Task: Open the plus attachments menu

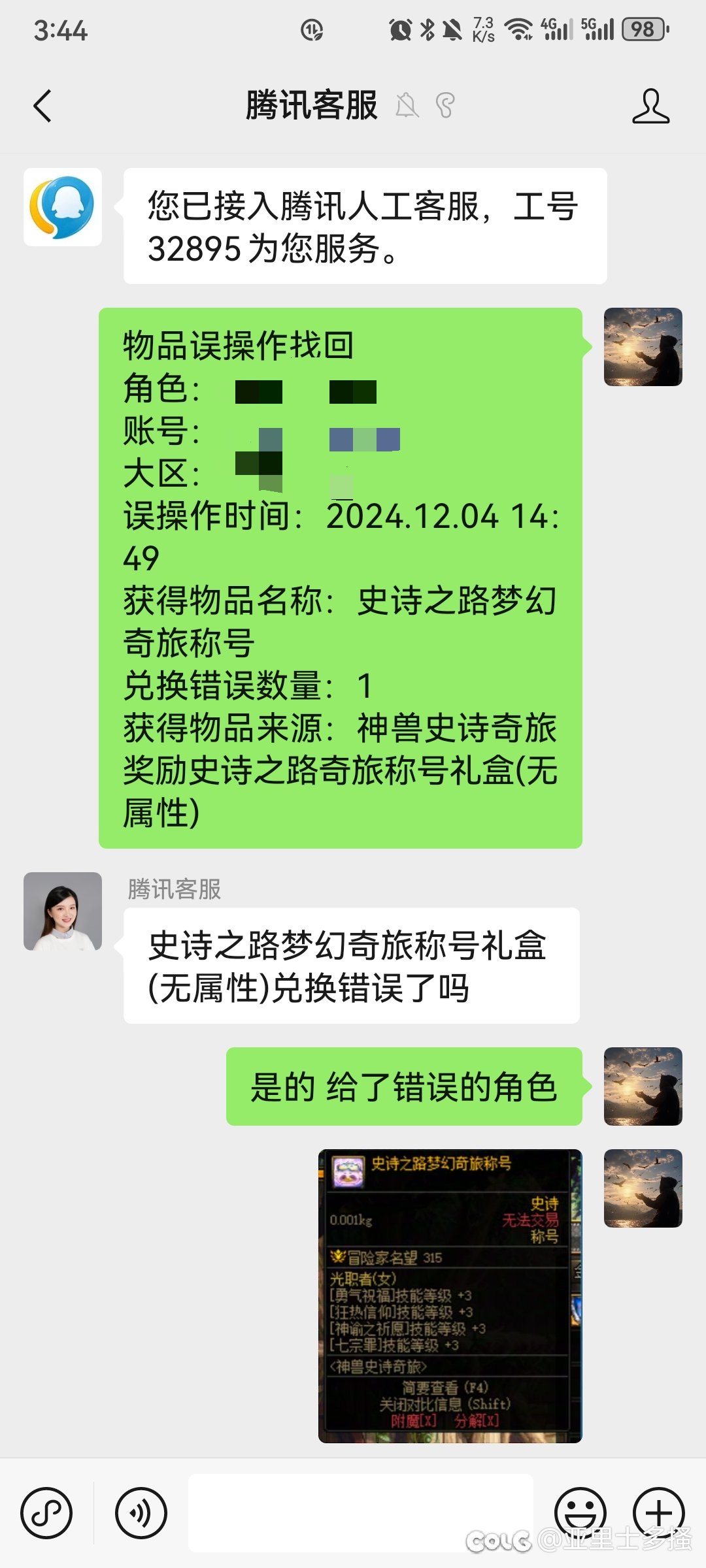Action: (x=658, y=1512)
